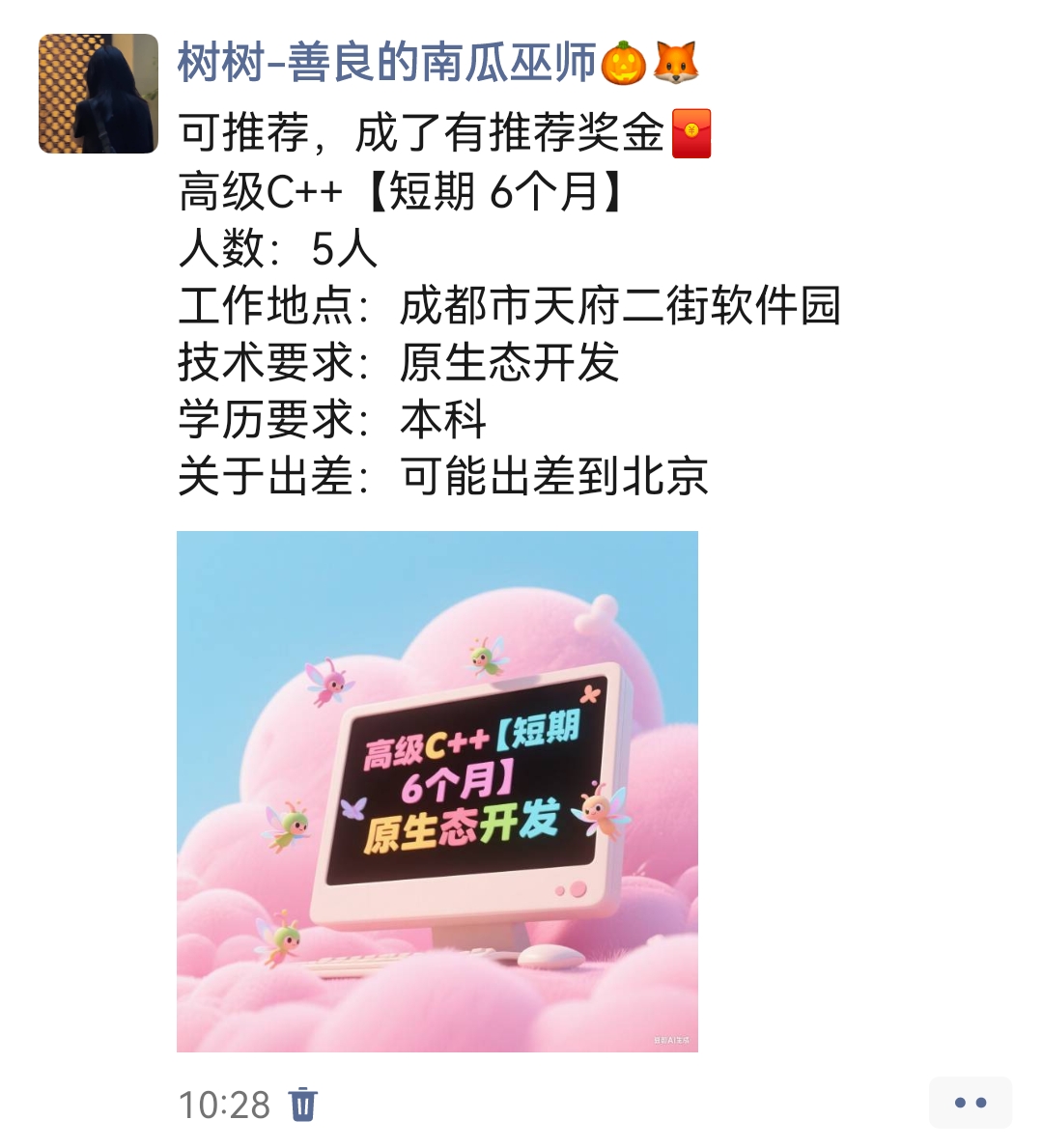1043x1148 pixels.
Task: Open the two-dot like/comment menu
Action: point(970,1103)
